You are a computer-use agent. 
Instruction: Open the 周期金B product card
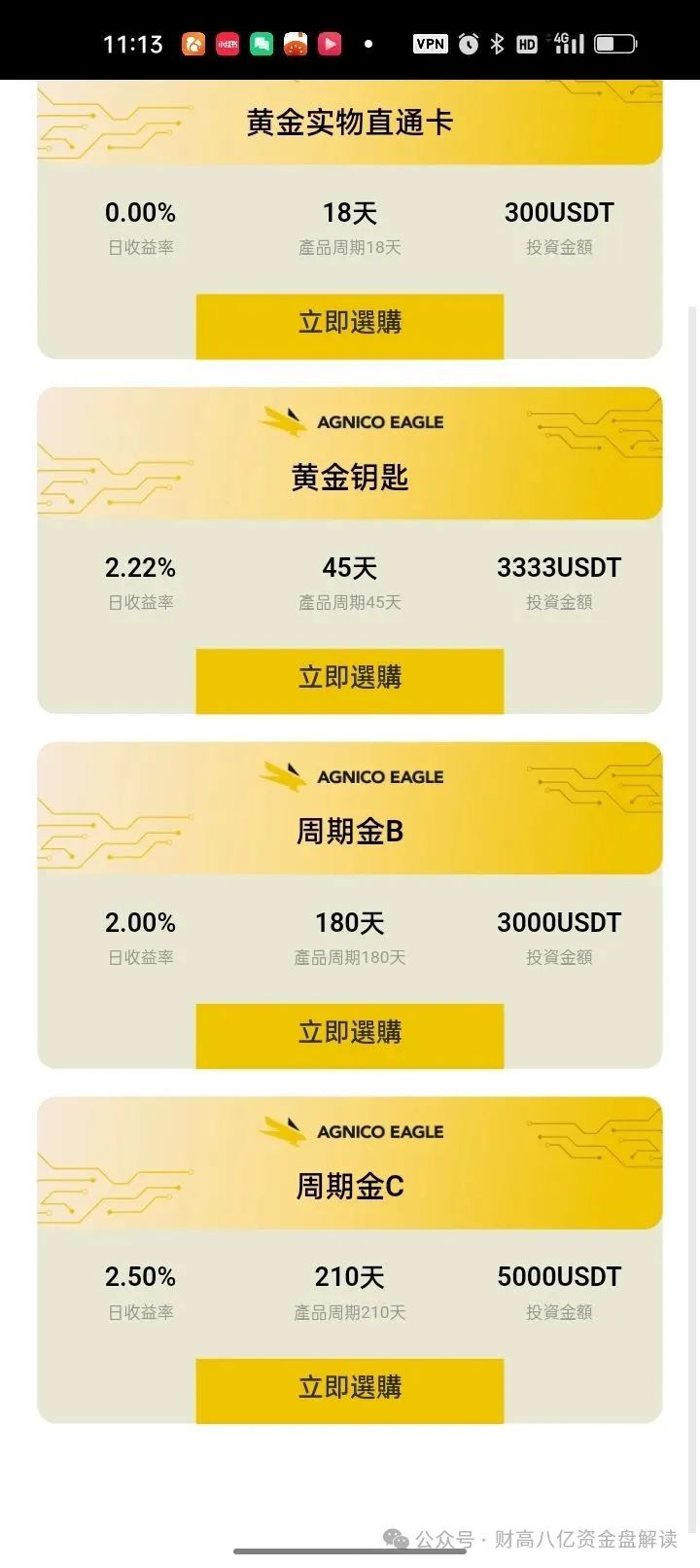(349, 832)
